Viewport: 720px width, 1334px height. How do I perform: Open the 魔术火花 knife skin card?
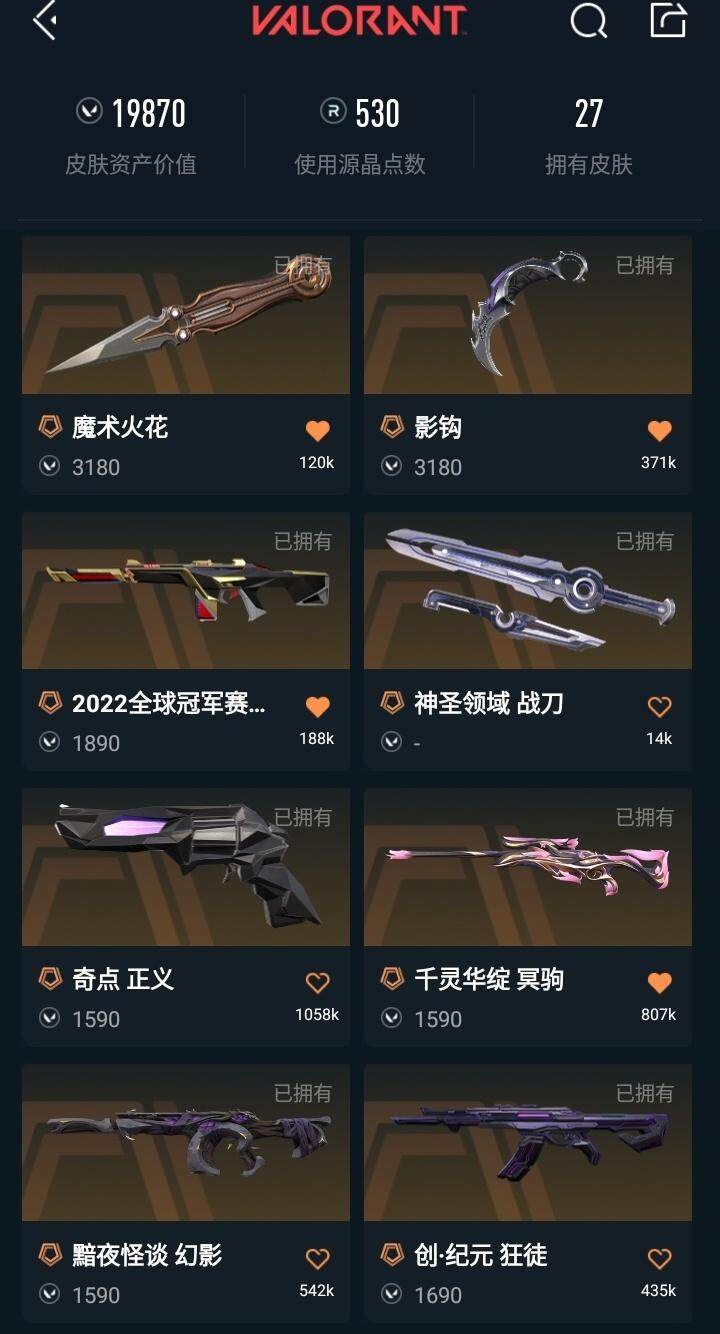pos(186,315)
